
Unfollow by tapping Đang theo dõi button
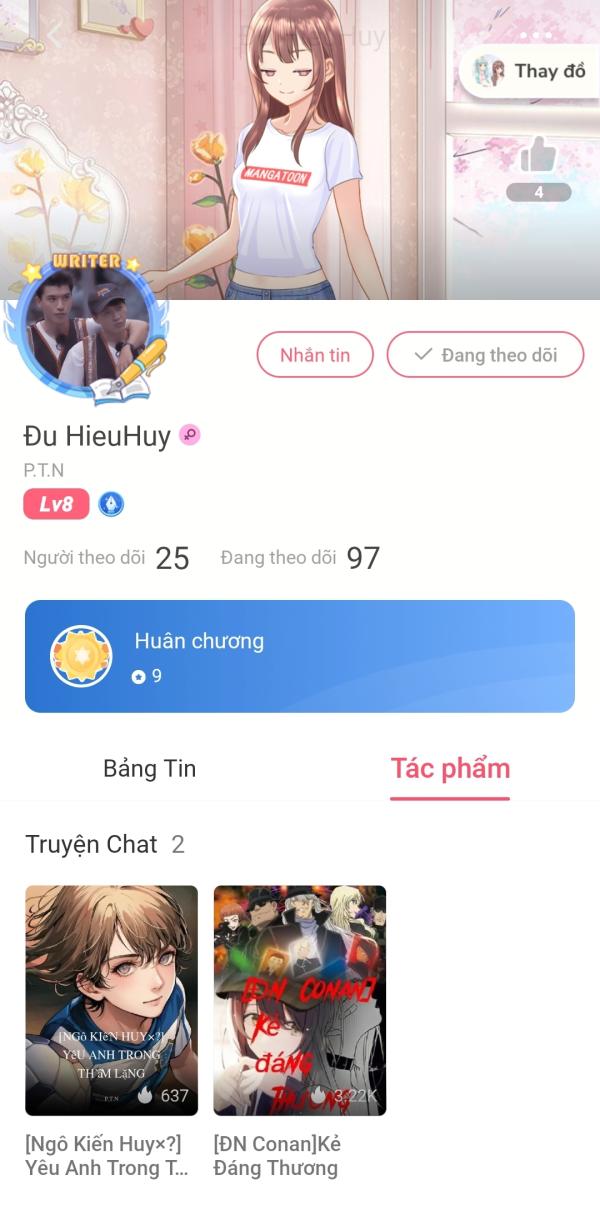point(485,355)
